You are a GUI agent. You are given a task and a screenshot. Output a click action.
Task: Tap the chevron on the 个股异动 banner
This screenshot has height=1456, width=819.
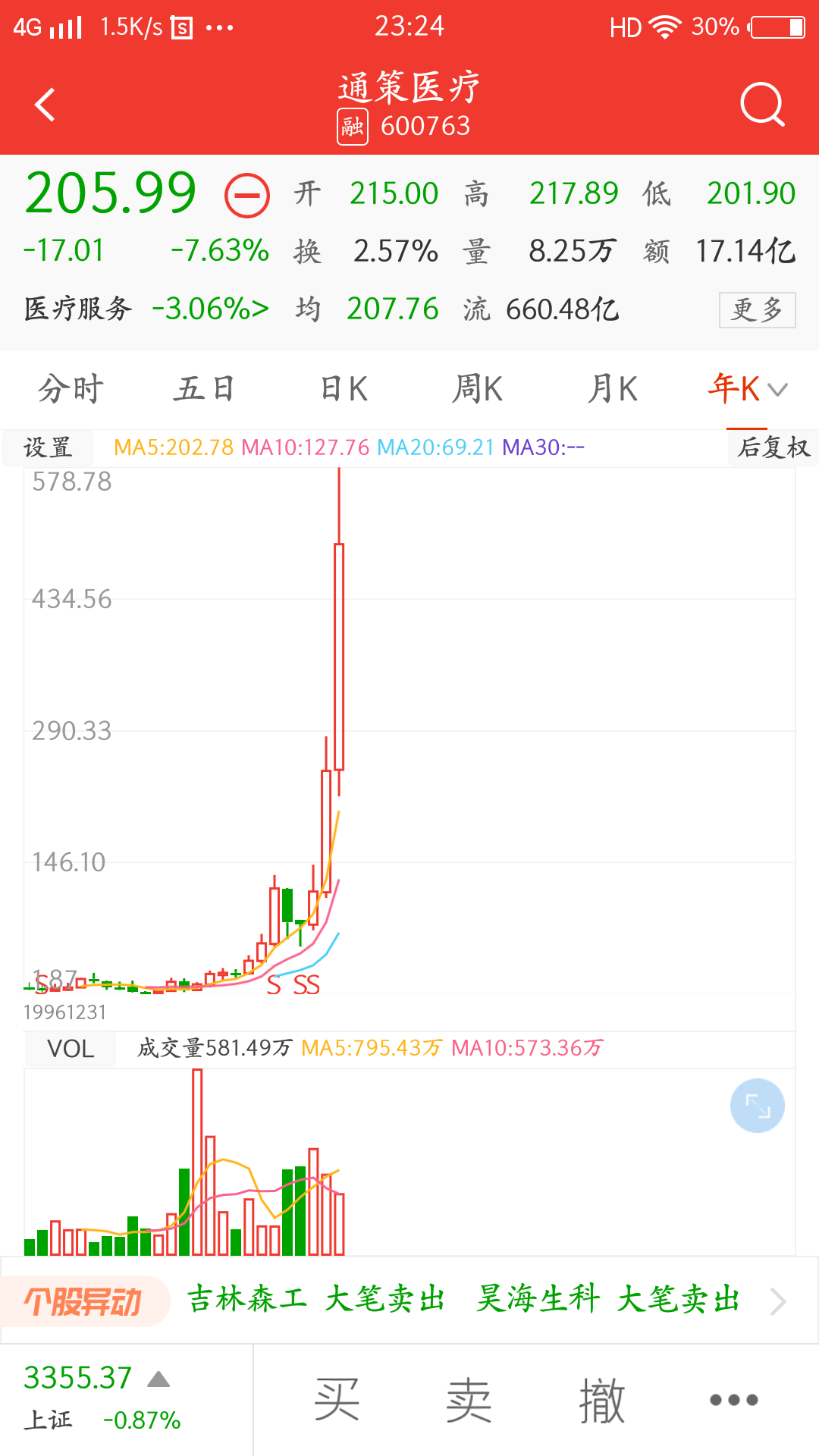[778, 1302]
